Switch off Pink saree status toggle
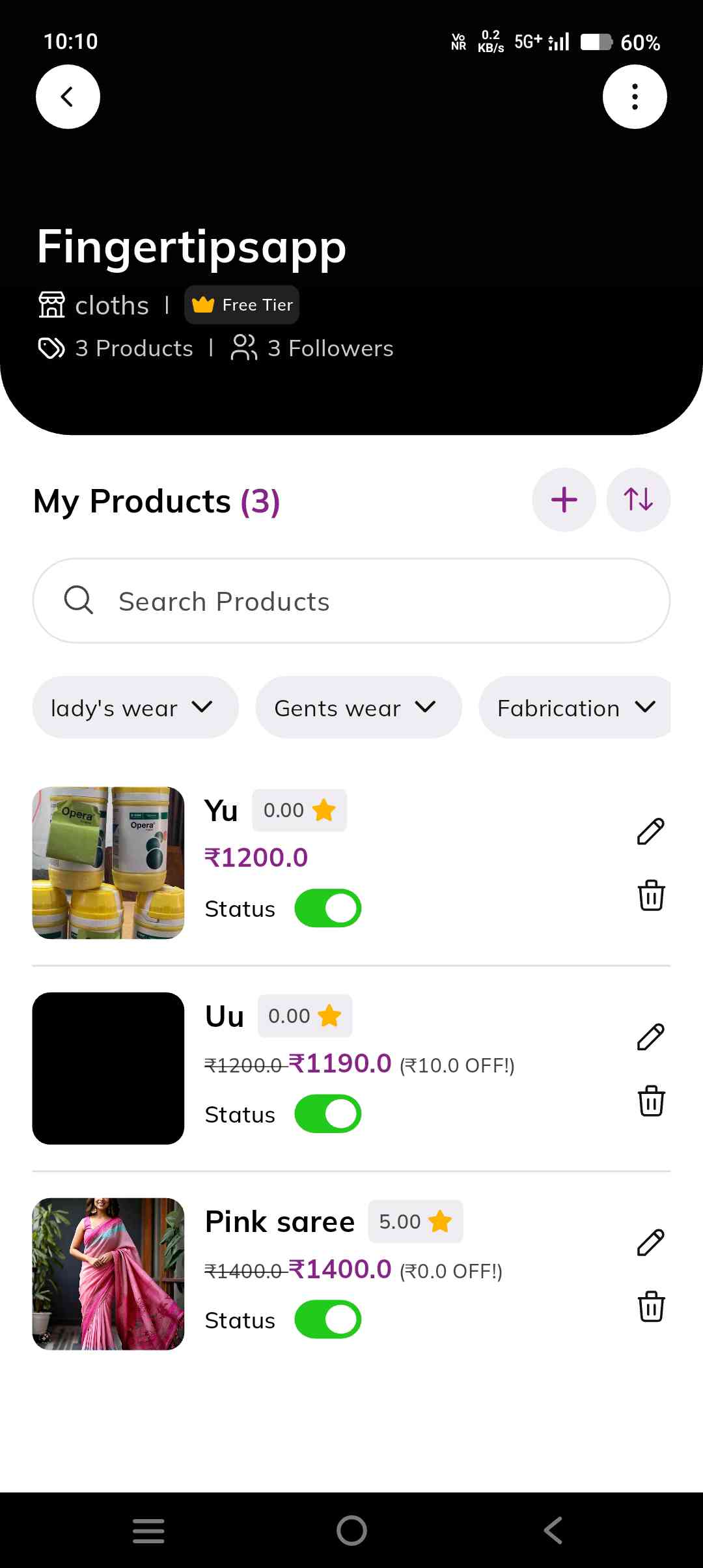This screenshot has width=703, height=1568. click(x=328, y=1320)
